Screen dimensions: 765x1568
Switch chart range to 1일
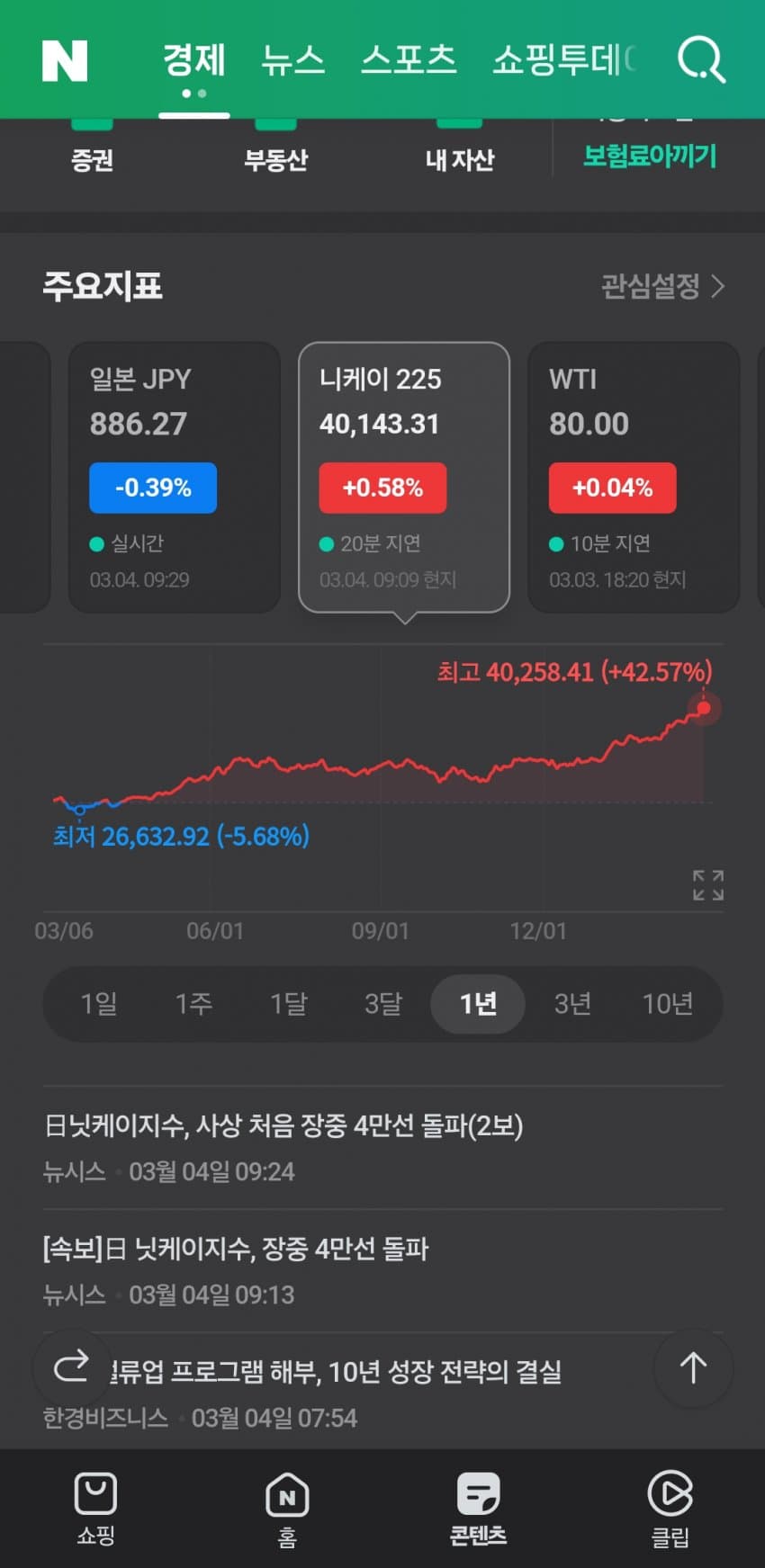(x=99, y=1003)
